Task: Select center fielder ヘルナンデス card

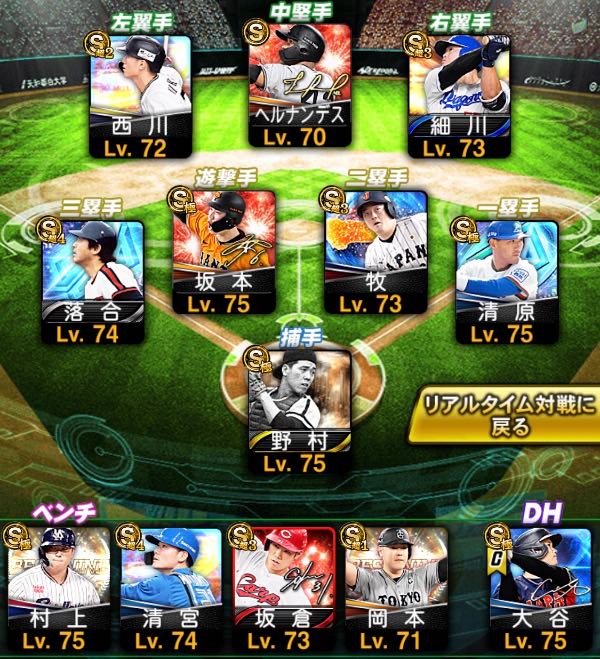Action: [x=300, y=85]
